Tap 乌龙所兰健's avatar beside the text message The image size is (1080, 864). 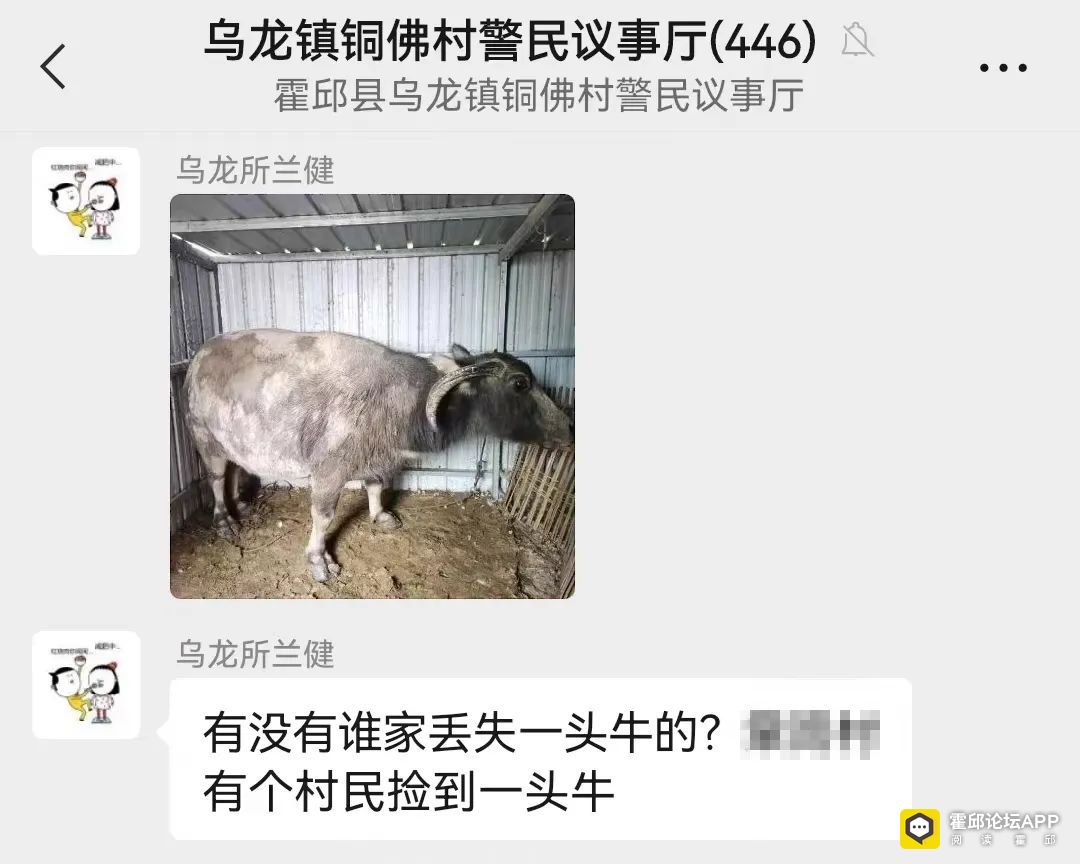click(86, 685)
